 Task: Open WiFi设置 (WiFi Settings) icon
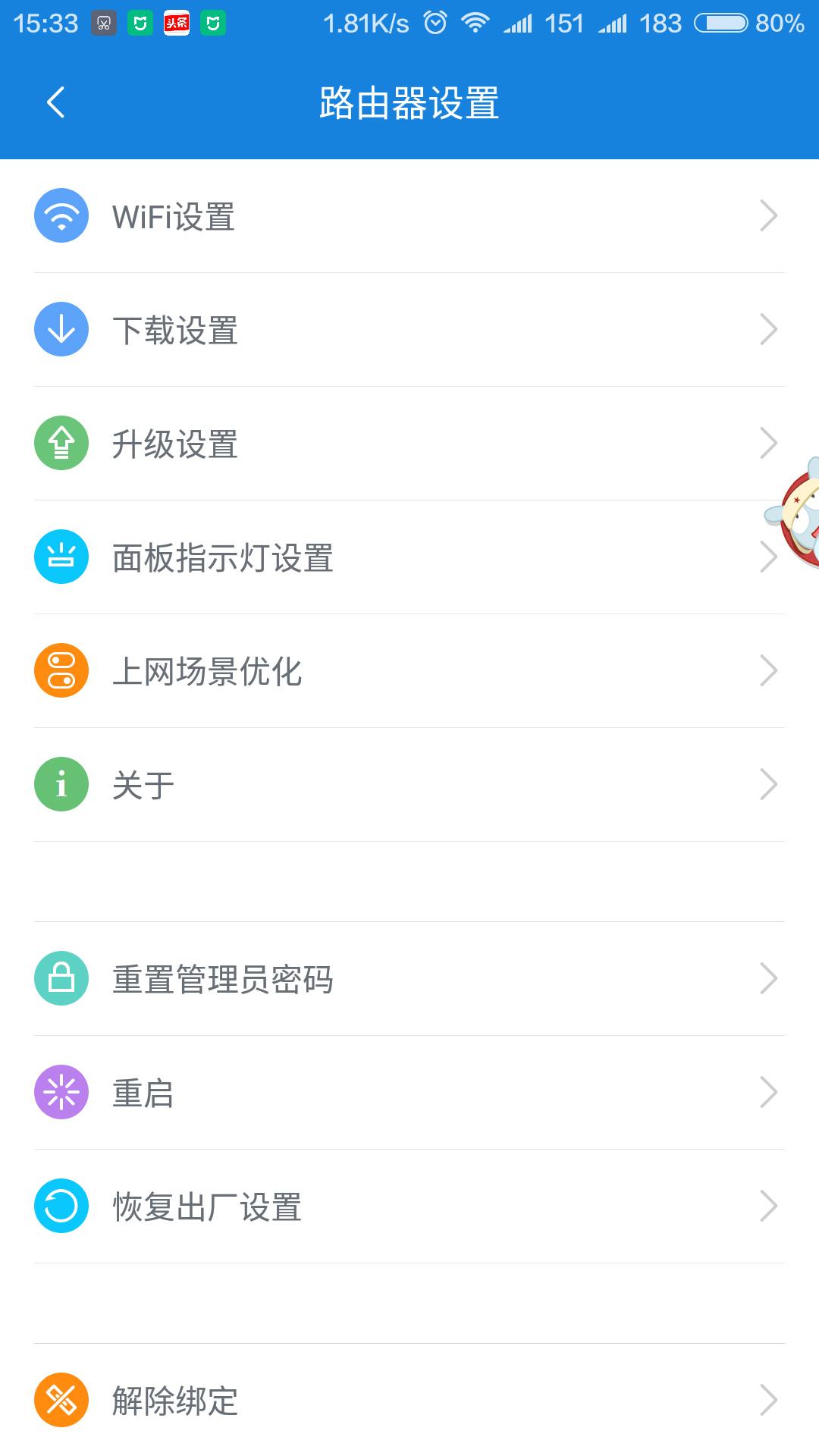point(61,215)
